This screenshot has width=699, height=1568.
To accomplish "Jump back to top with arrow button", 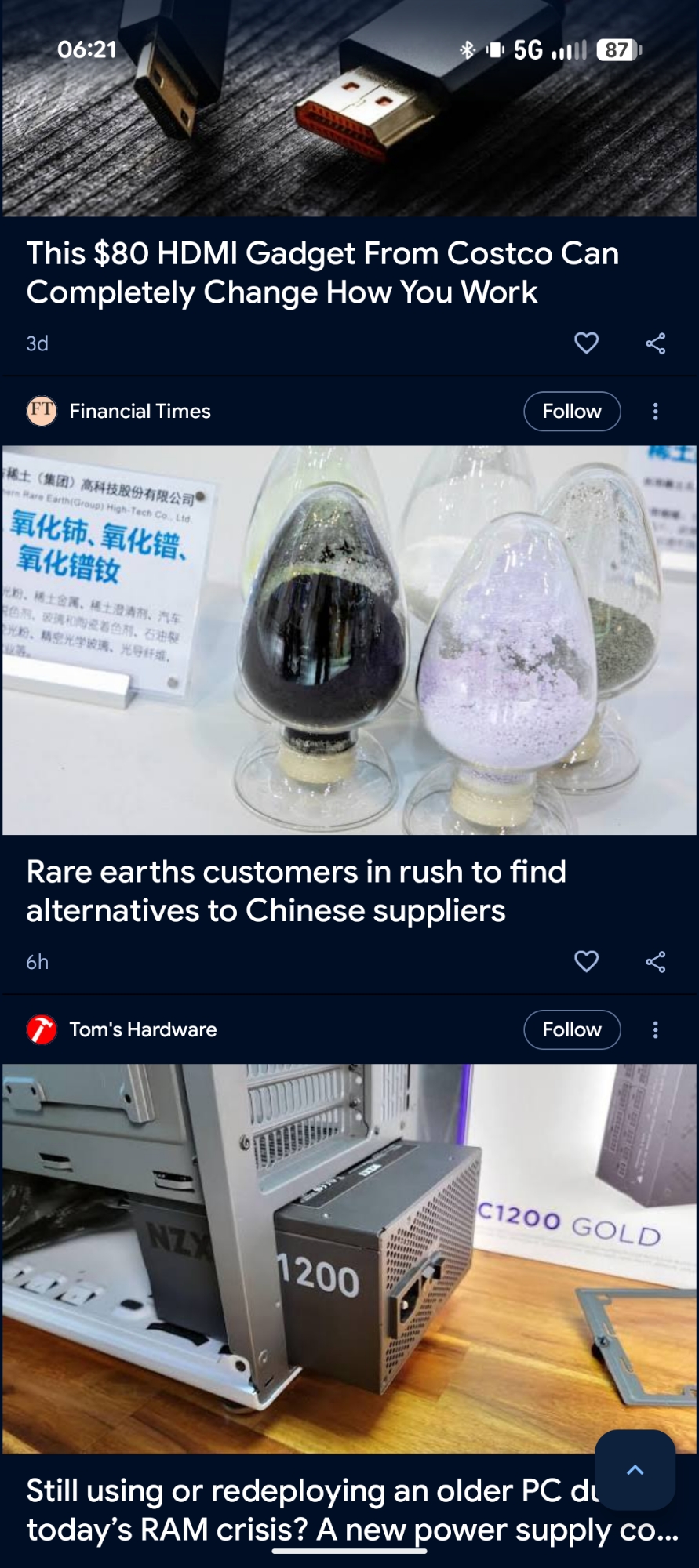I will pos(635,1470).
